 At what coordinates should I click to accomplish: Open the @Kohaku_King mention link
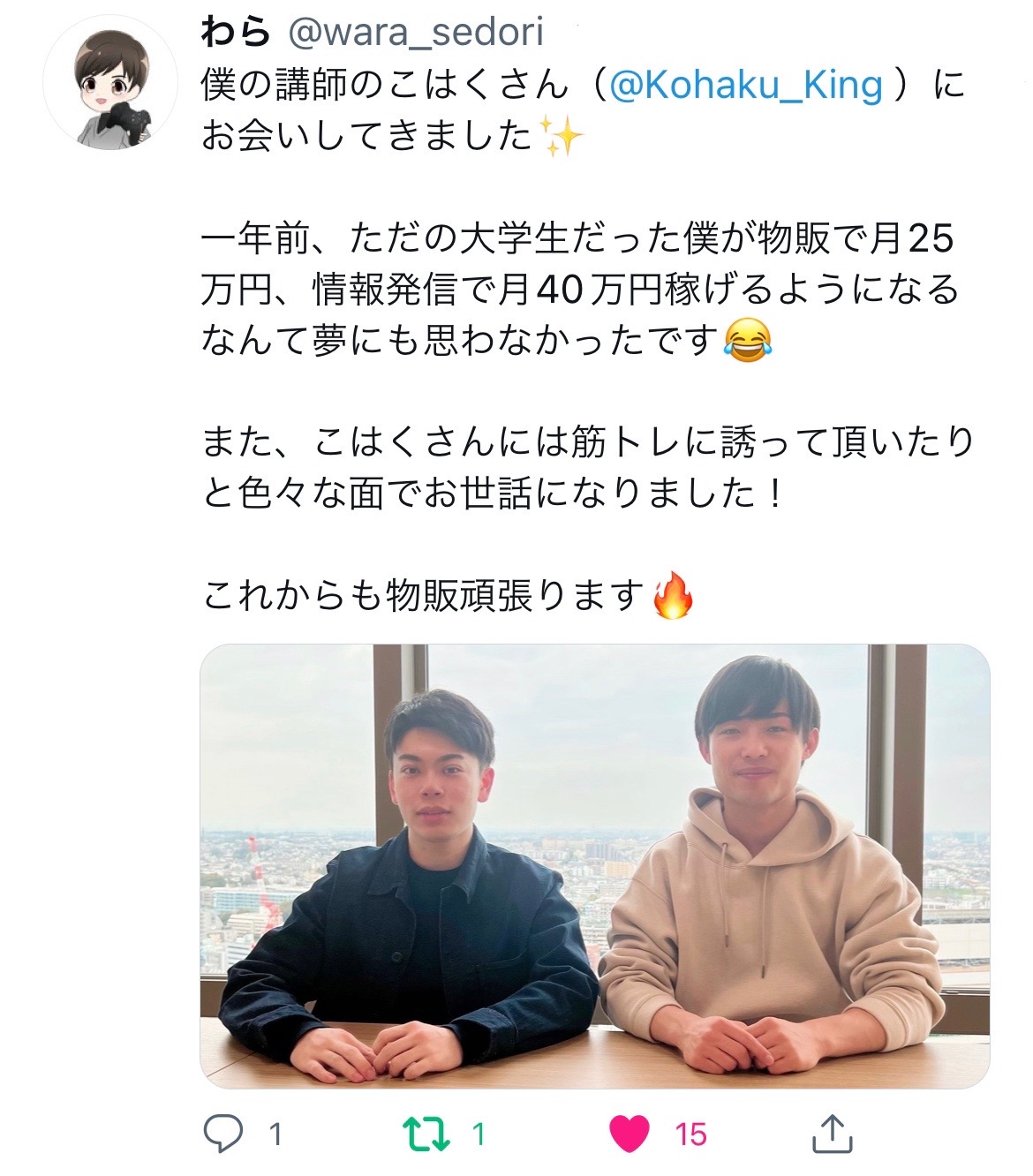pos(746,85)
